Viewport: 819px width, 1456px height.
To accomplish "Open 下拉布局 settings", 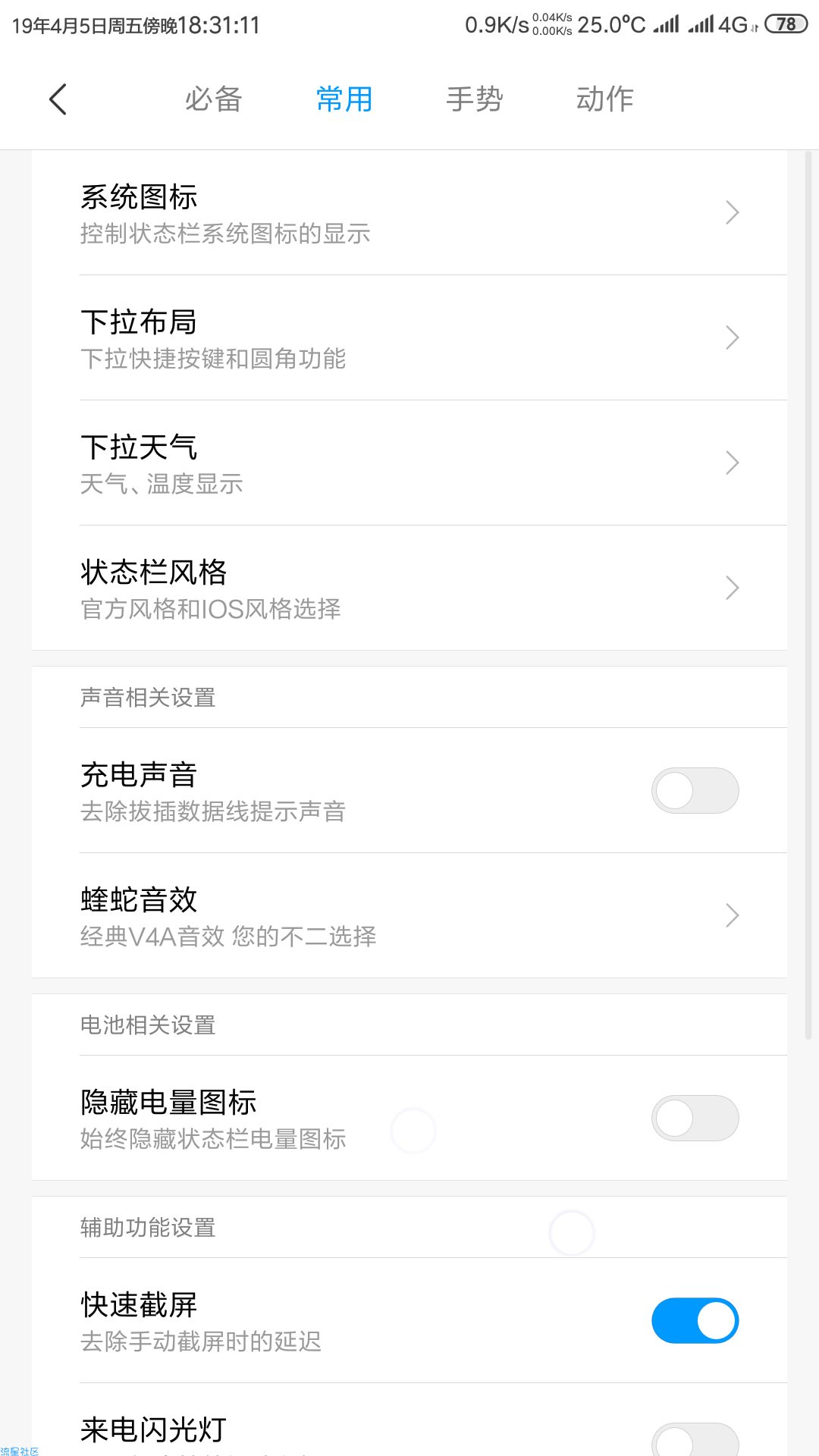I will point(409,338).
